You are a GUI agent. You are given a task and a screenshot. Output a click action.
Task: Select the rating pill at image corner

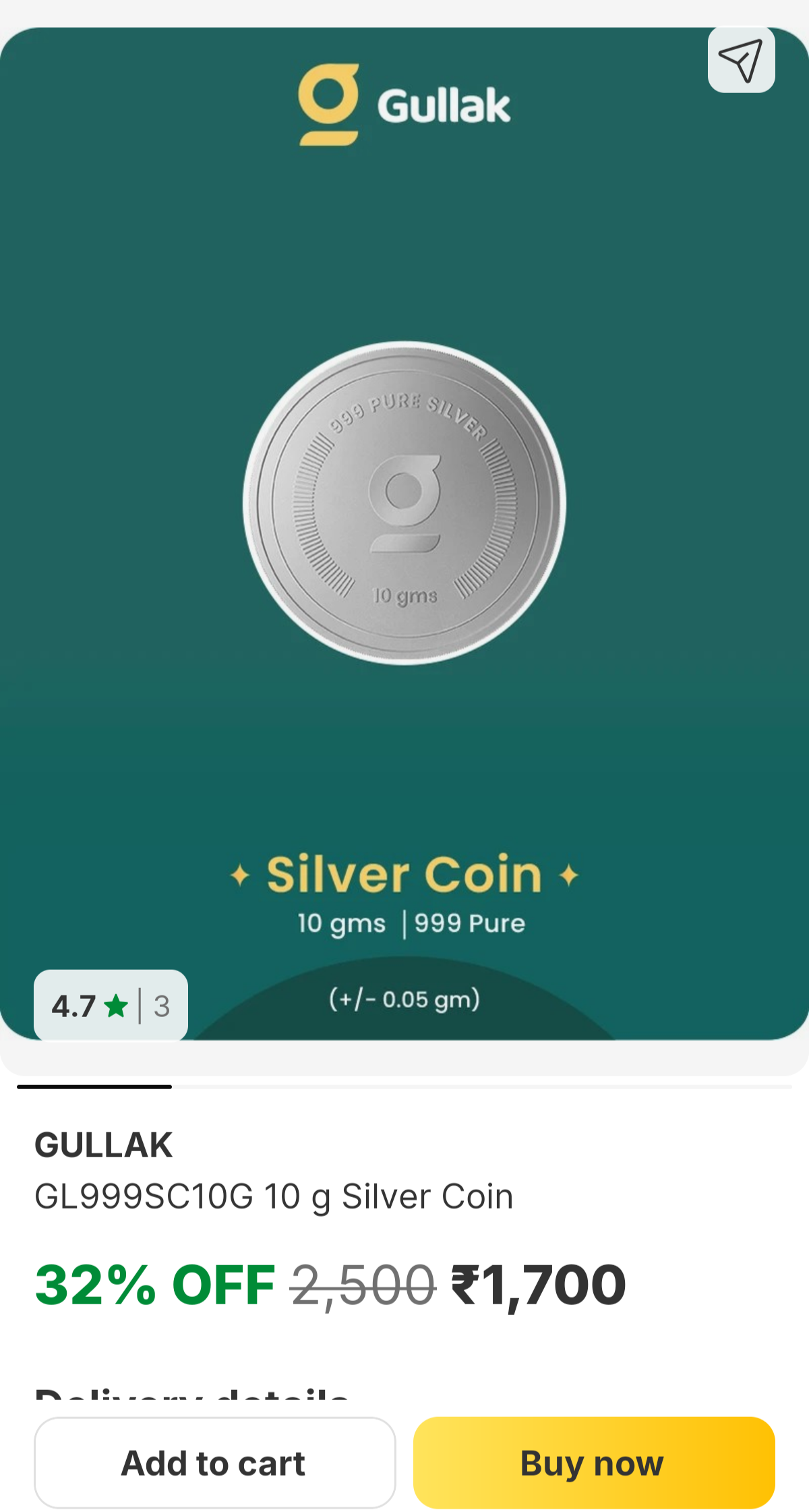(x=110, y=1006)
